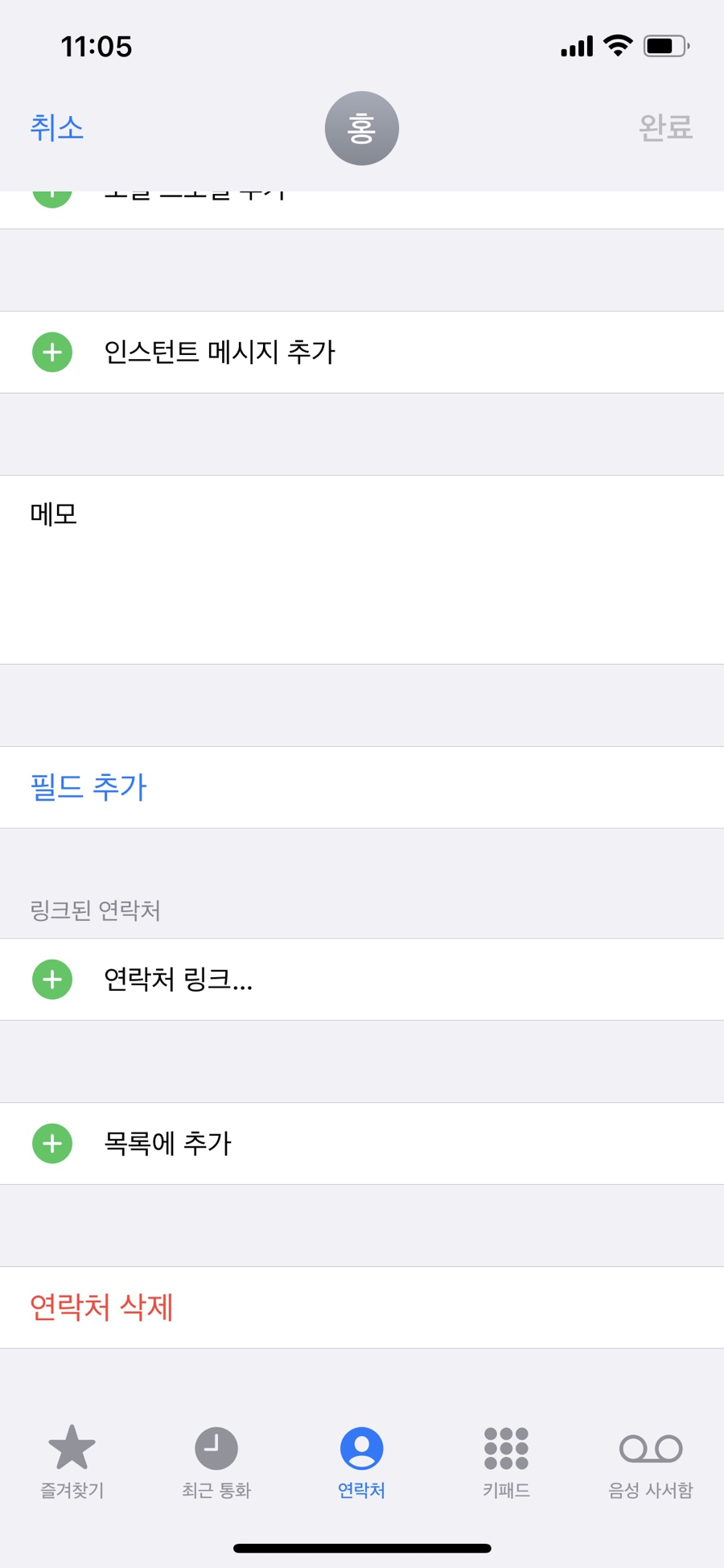Go to the 음성 사서함 tab
The height and width of the screenshot is (1568, 724).
pos(651,1463)
